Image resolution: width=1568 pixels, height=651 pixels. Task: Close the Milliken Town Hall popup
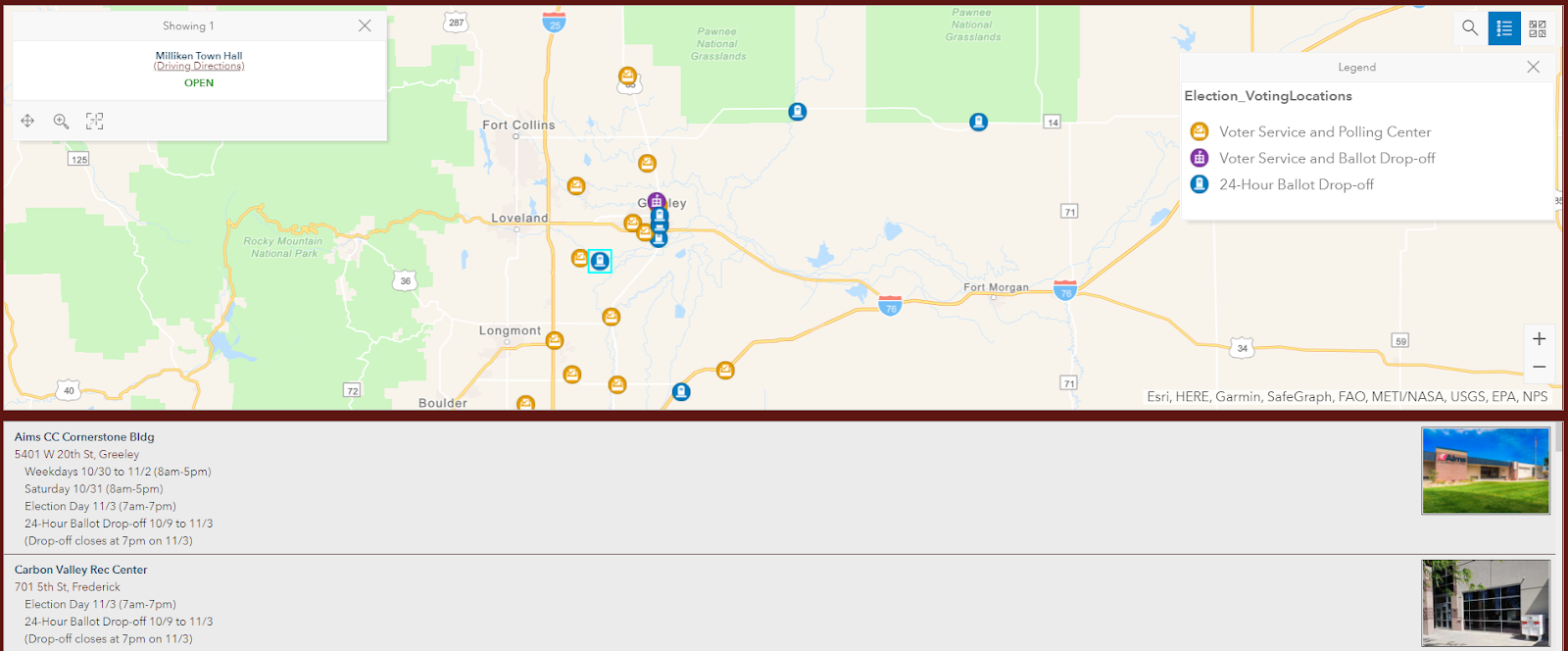(365, 26)
